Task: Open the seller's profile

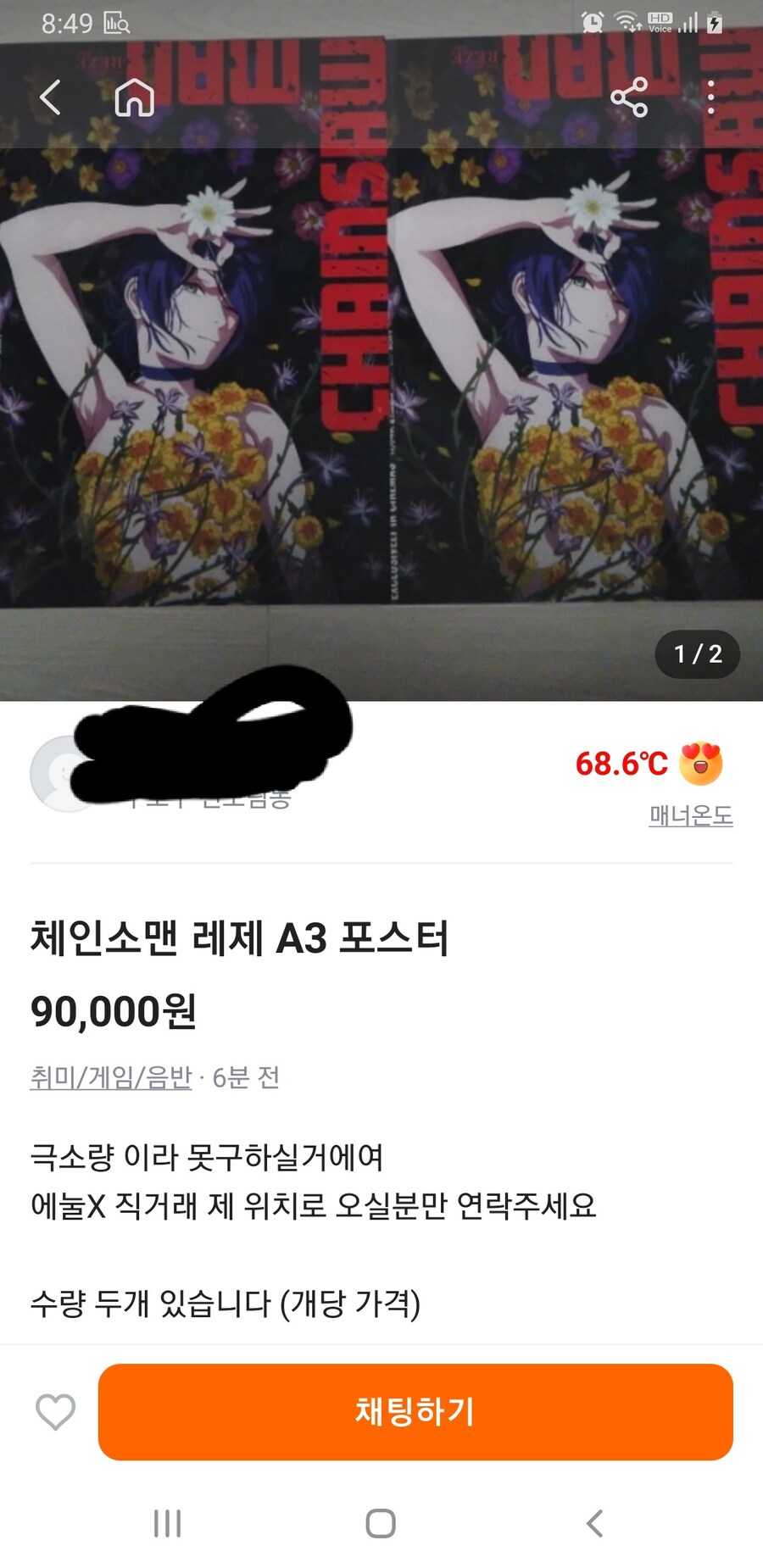Action: pos(64,773)
